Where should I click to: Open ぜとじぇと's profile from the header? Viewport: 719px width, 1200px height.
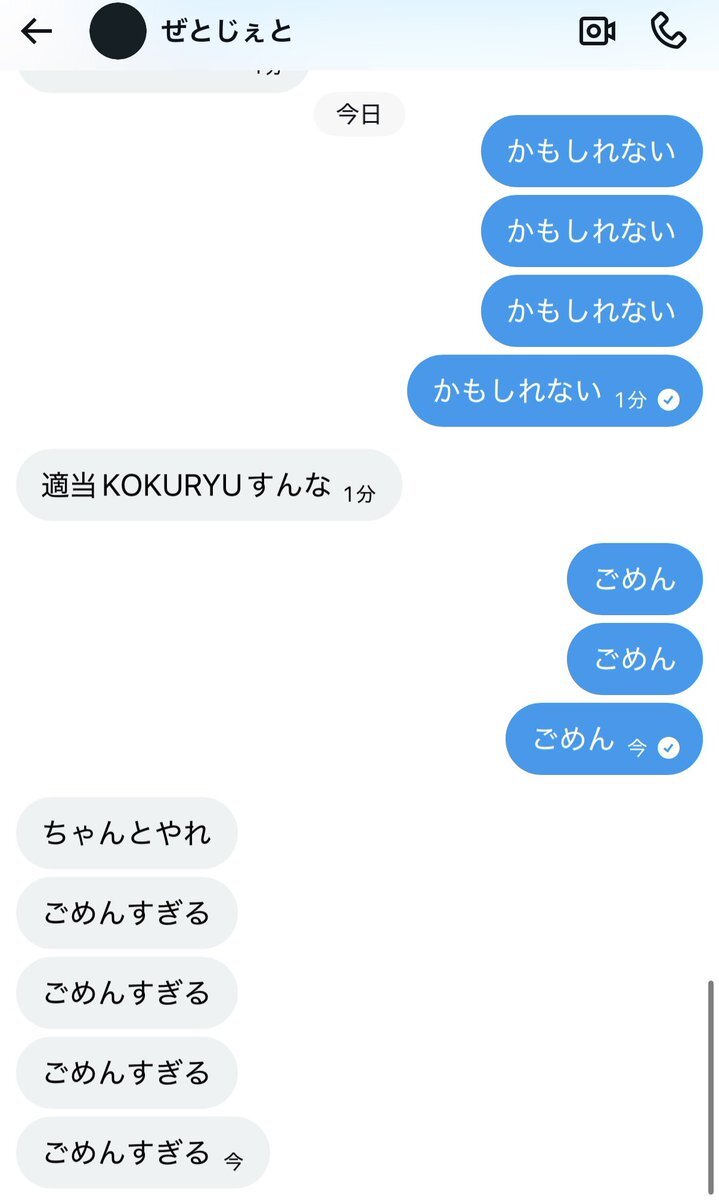(x=226, y=32)
